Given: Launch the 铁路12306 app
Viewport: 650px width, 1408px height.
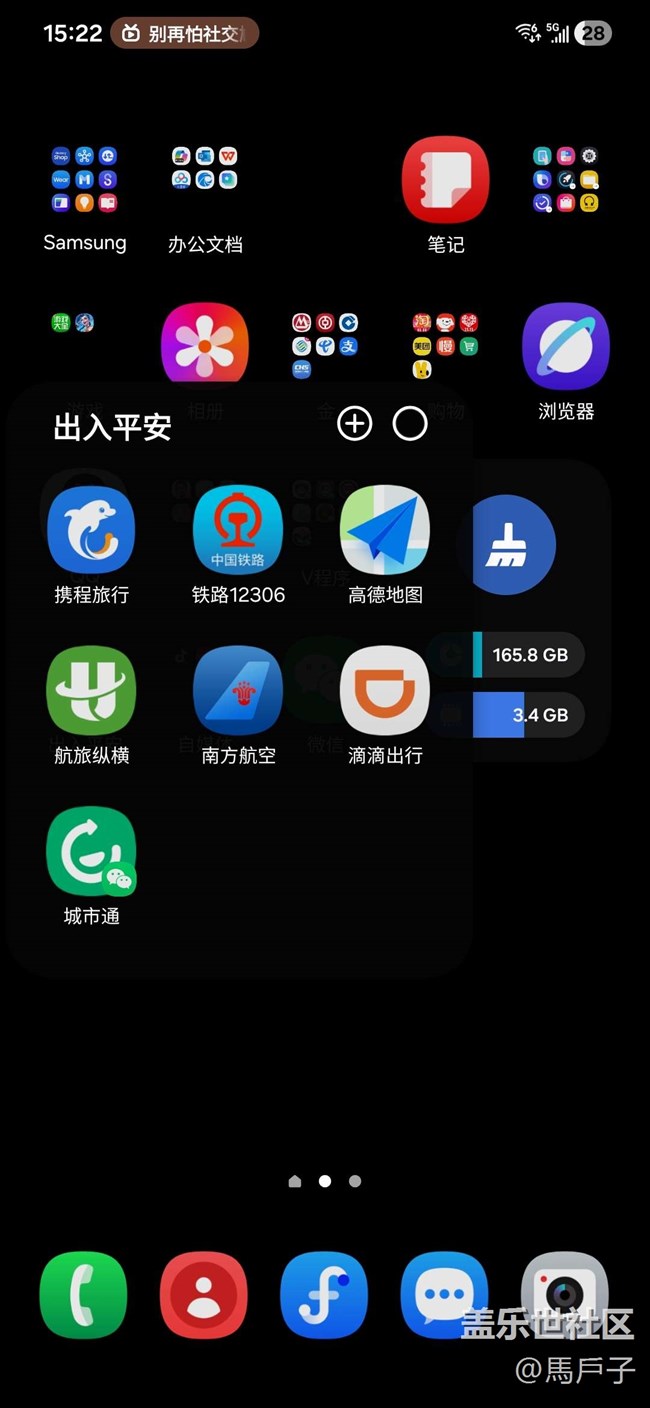Looking at the screenshot, I should pyautogui.click(x=238, y=531).
